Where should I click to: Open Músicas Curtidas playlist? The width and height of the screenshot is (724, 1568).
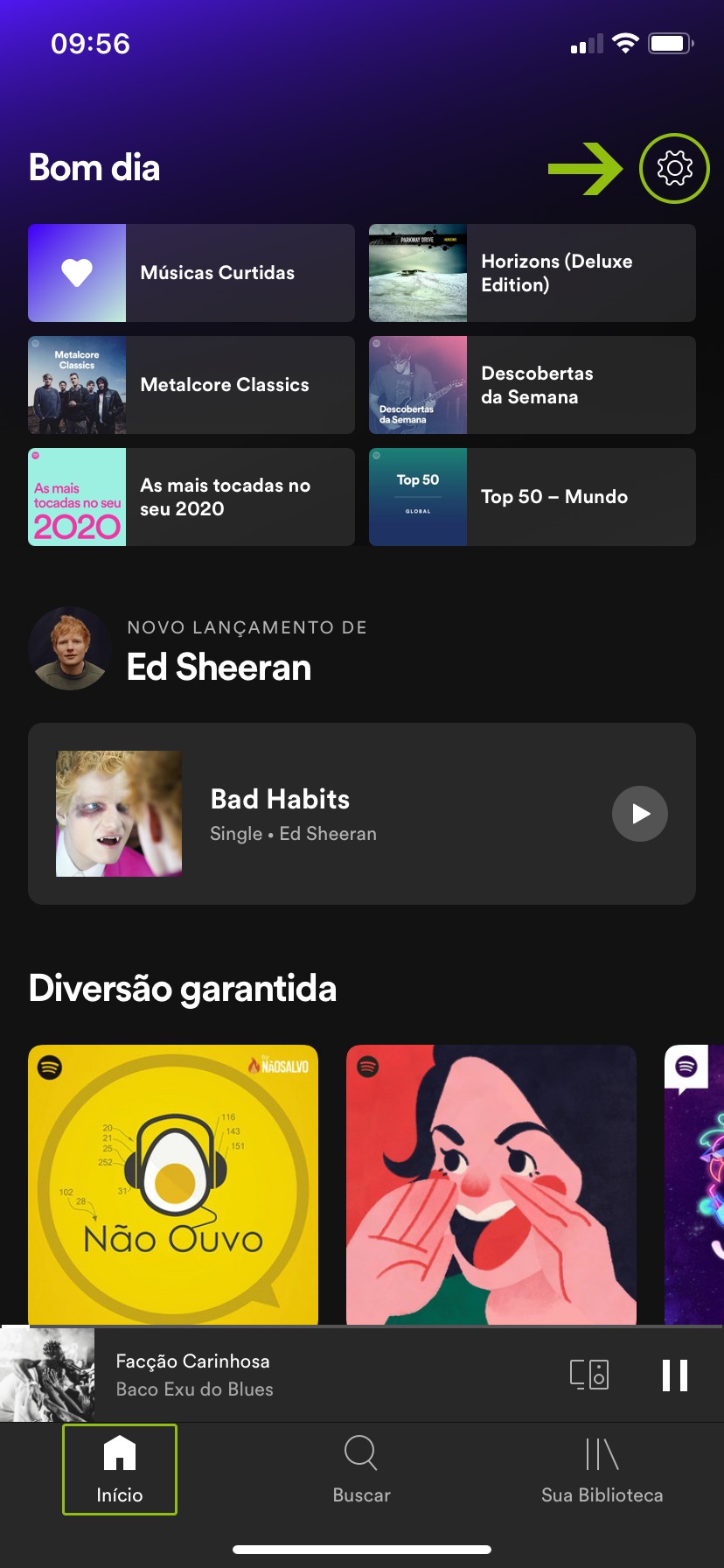(191, 273)
